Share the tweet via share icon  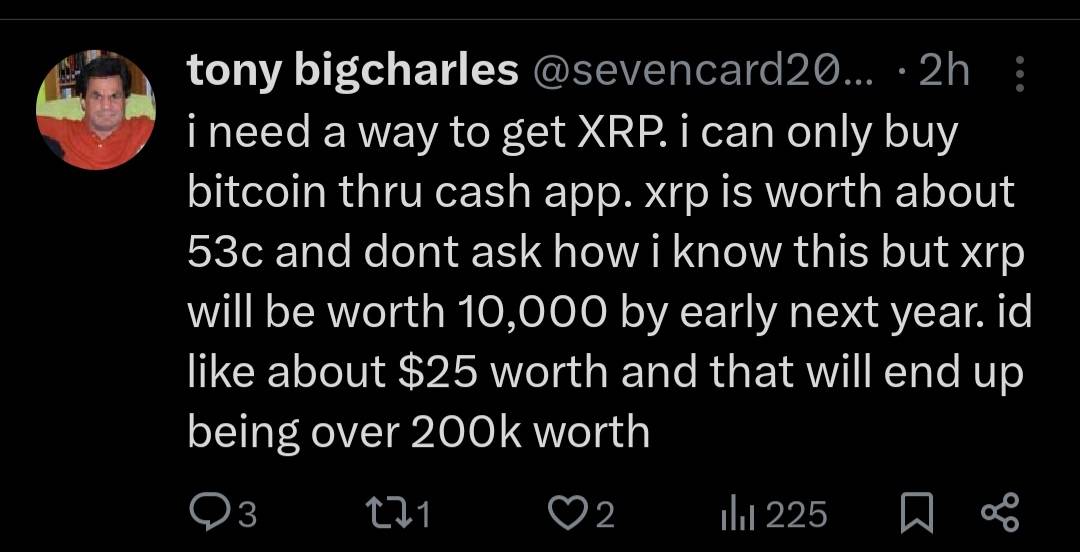1001,514
